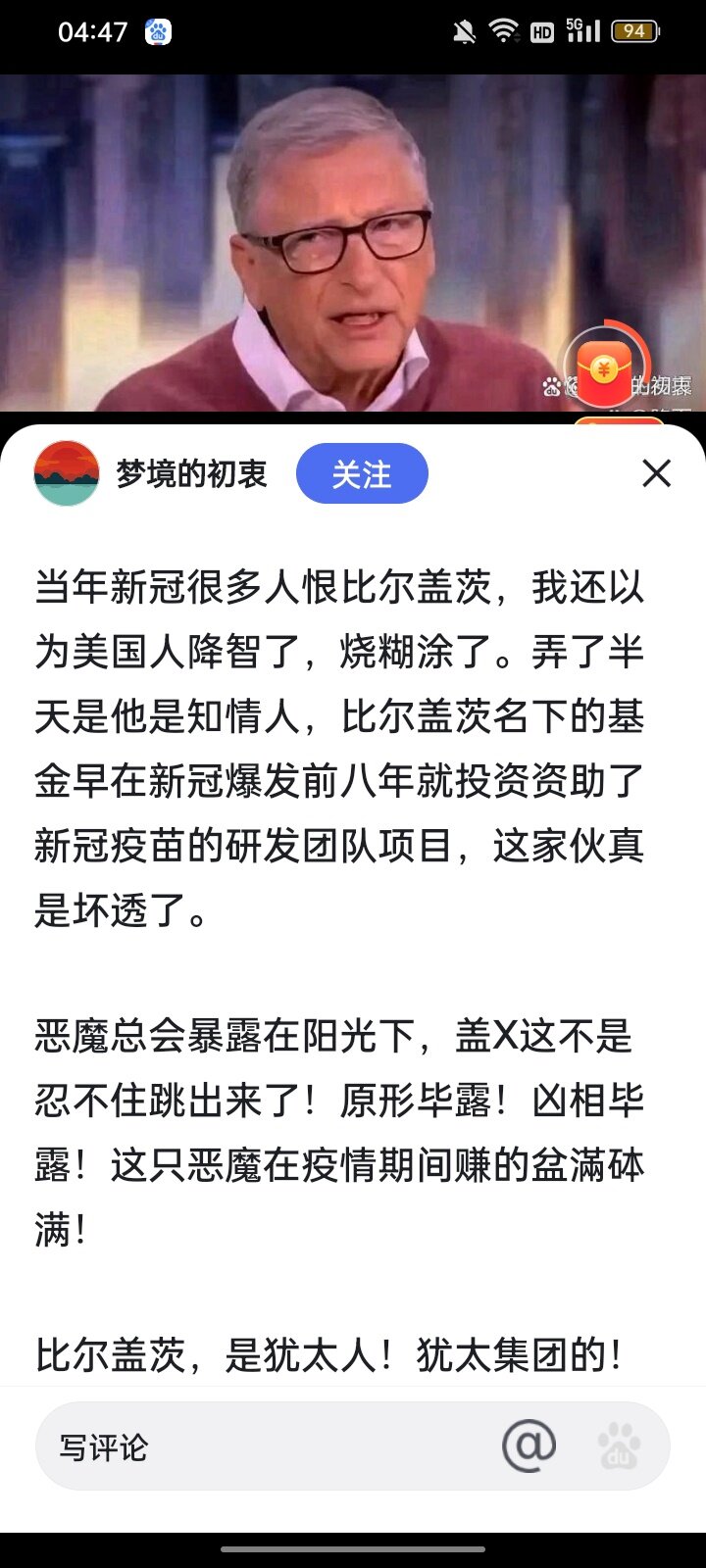The image size is (706, 1568).
Task: Open the Baidu paw emoji icon
Action: tap(620, 1445)
